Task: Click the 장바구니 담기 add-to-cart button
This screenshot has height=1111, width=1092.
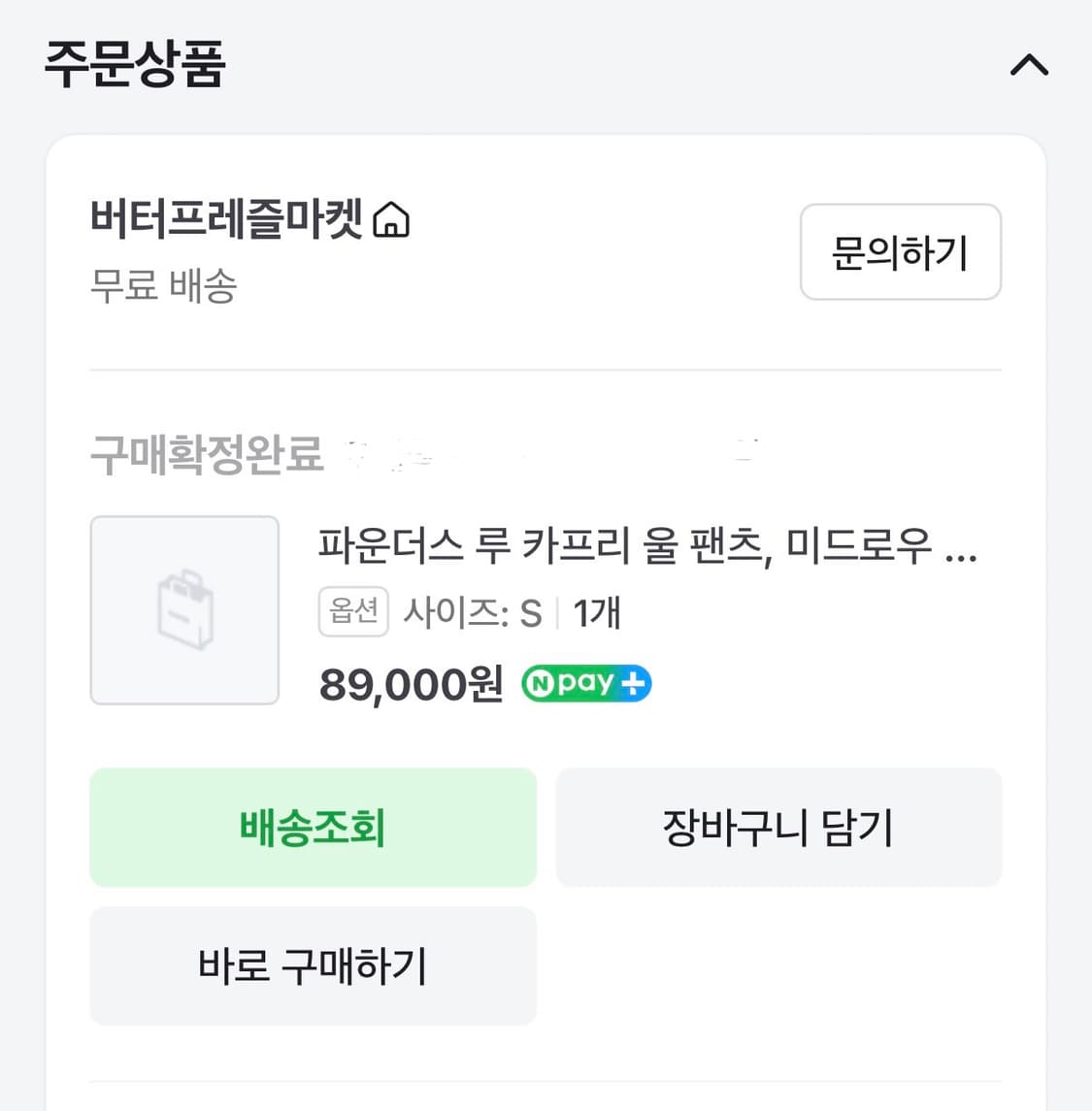Action: tap(778, 828)
